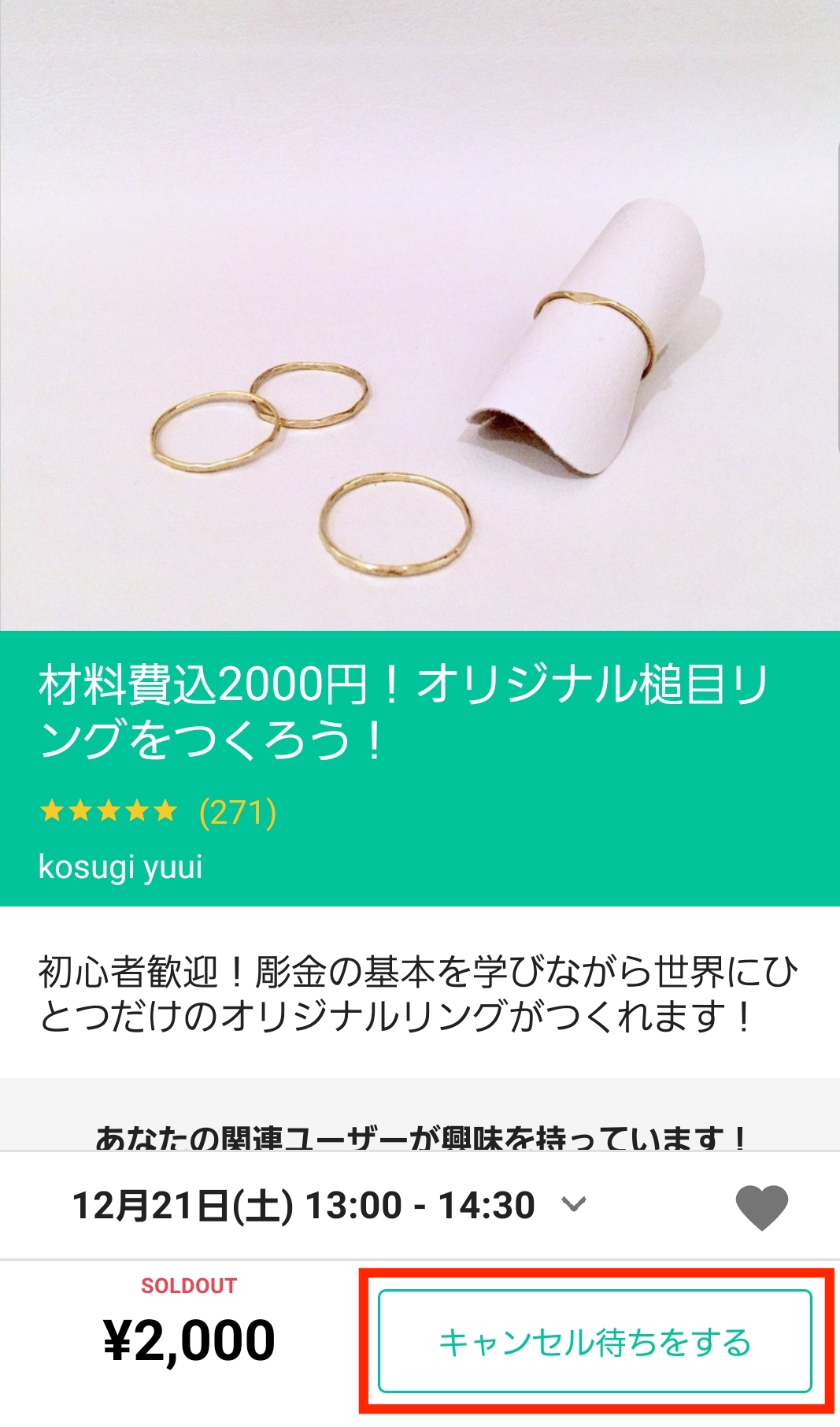View the 271 star reviews

157,812
